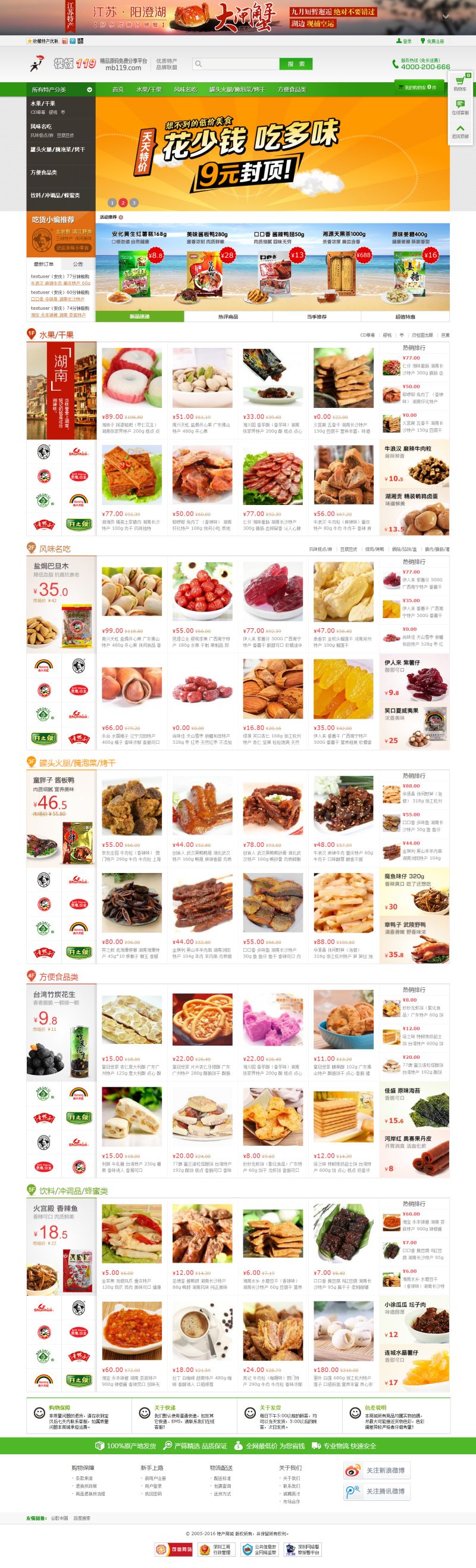Tap the green 搜索 search button

[296, 64]
